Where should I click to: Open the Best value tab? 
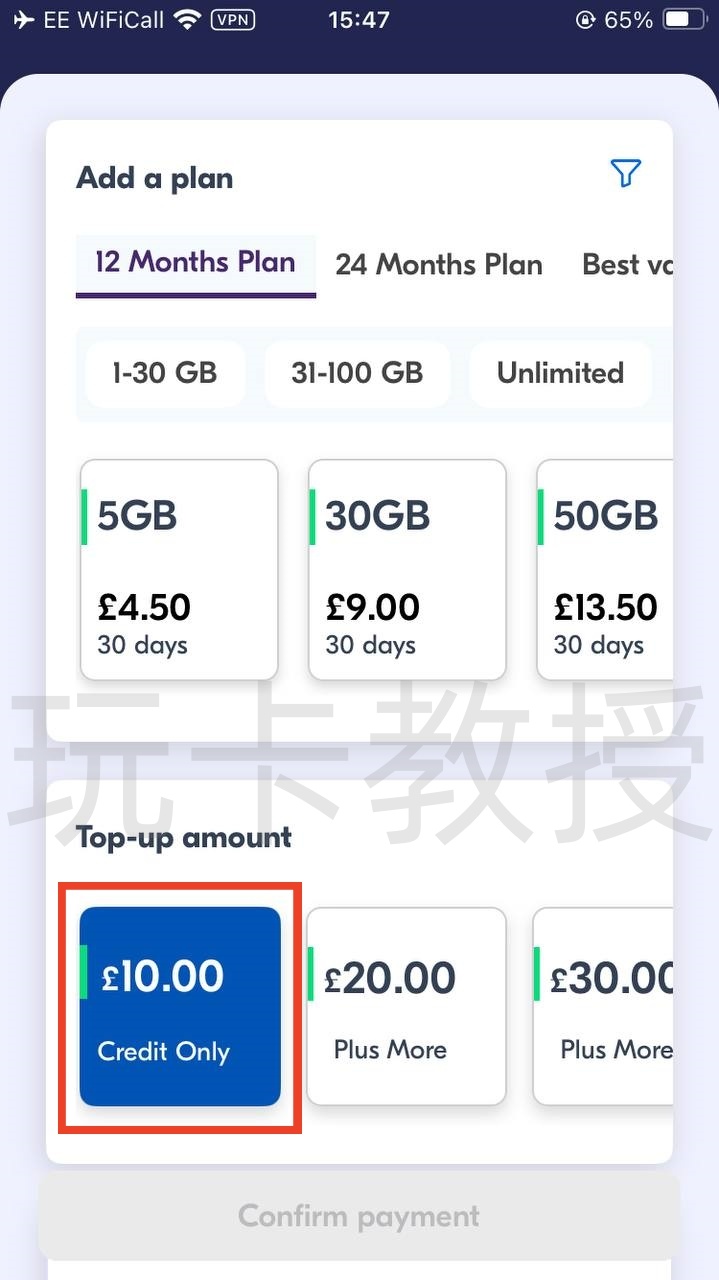[x=627, y=265]
